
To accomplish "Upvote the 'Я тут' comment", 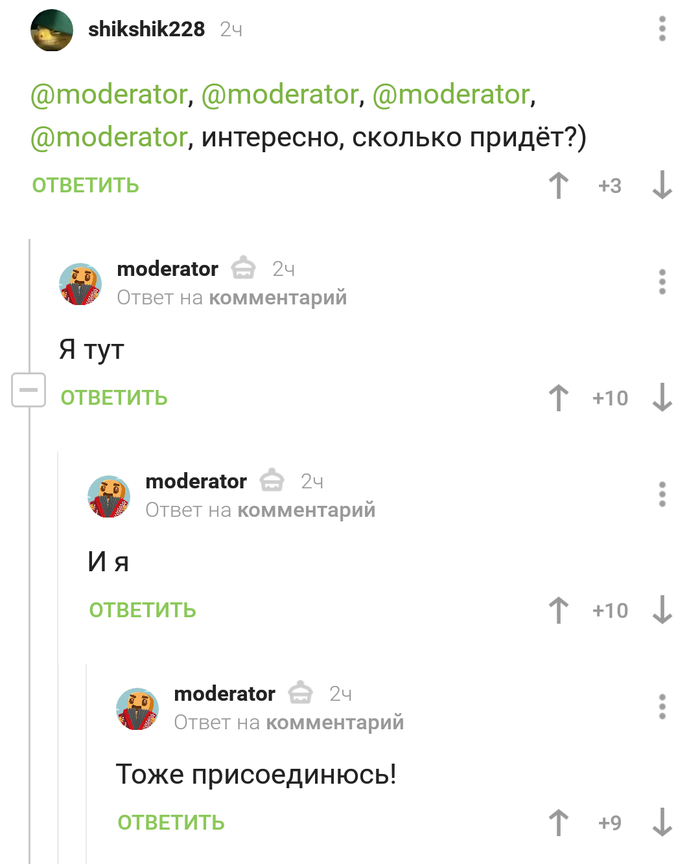I will point(559,398).
